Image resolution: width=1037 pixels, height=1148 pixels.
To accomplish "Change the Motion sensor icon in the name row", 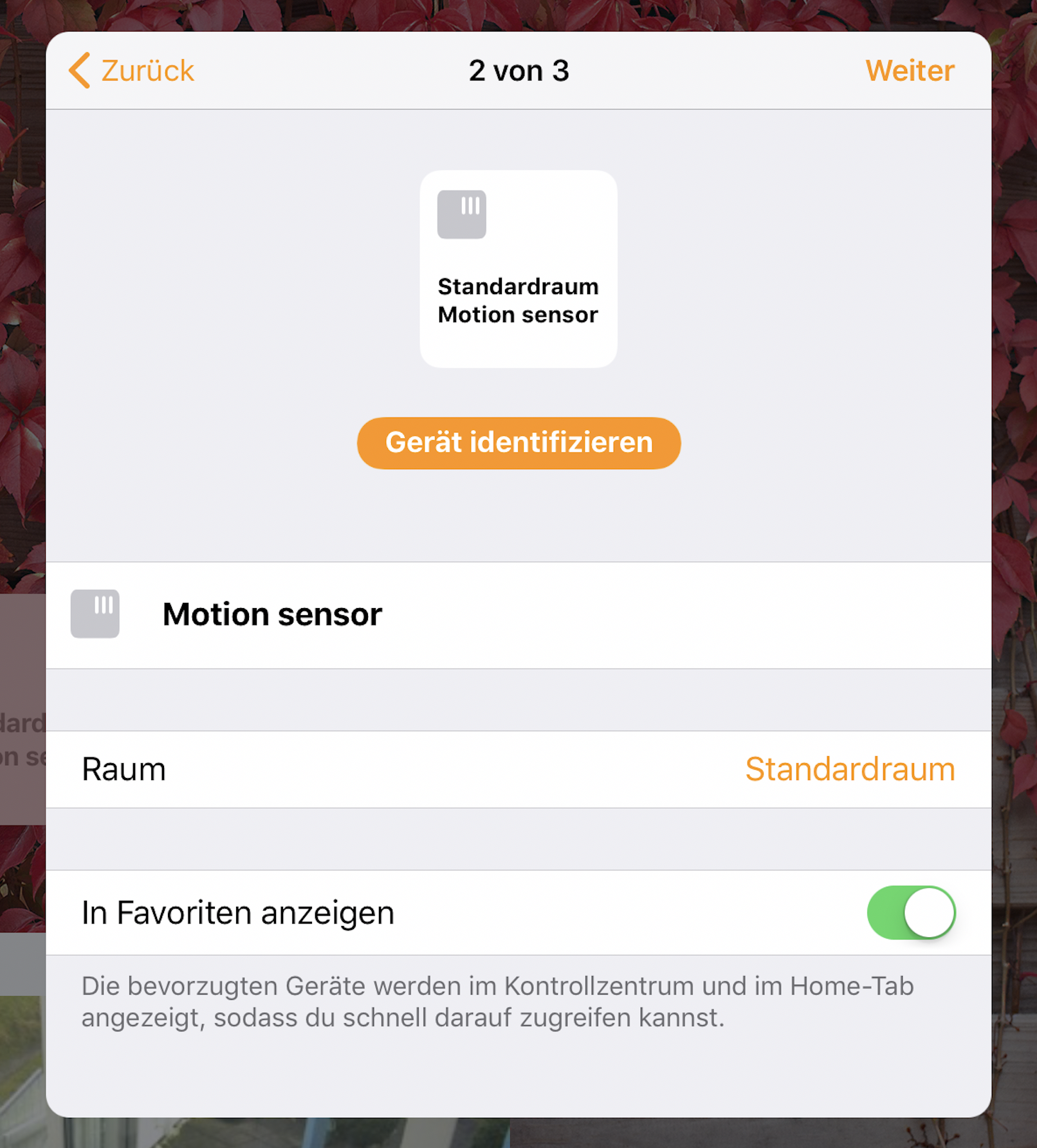I will click(x=95, y=614).
